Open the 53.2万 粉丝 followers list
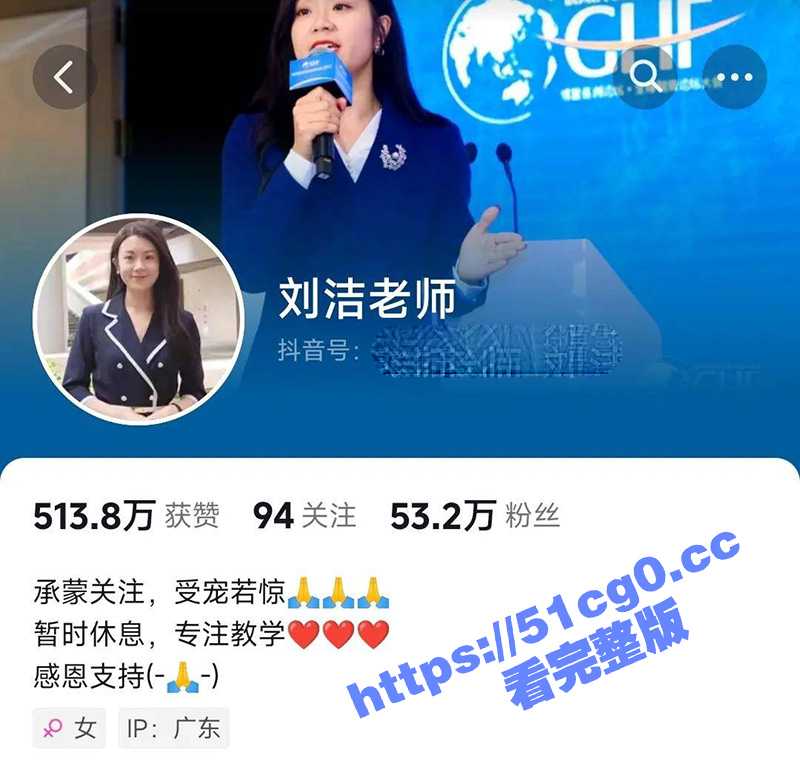800x784 pixels. [x=474, y=516]
